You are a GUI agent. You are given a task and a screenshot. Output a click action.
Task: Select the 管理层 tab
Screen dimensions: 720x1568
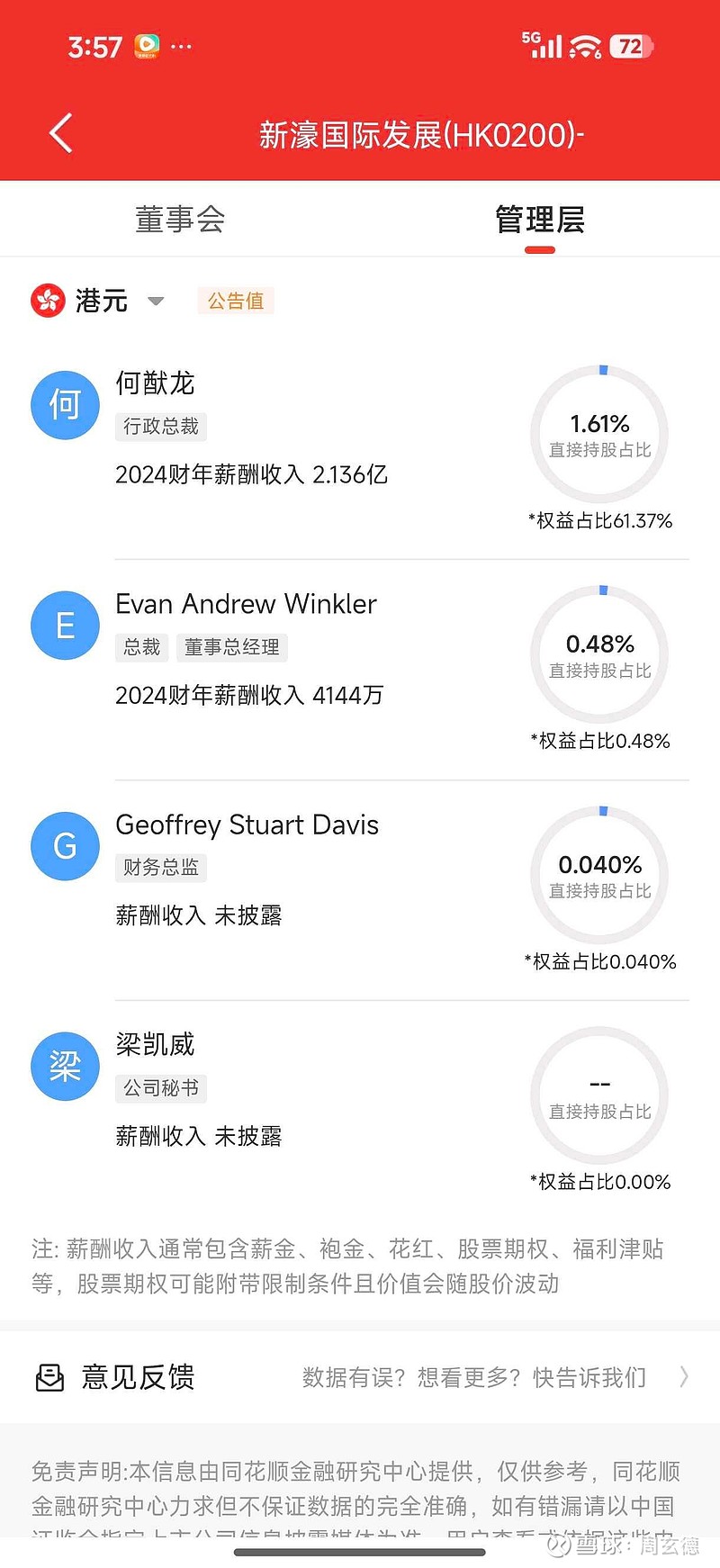[x=539, y=220]
